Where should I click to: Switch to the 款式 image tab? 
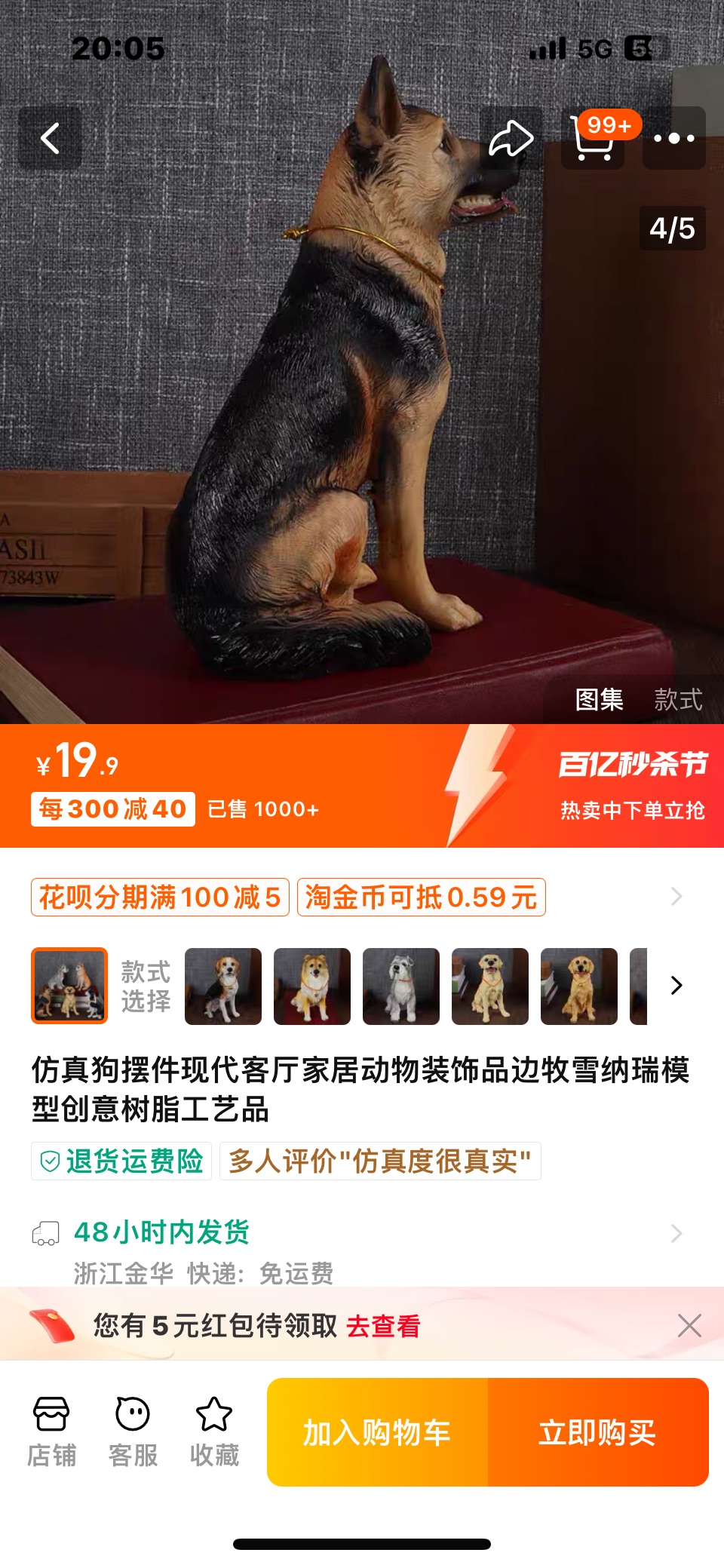pos(678,699)
